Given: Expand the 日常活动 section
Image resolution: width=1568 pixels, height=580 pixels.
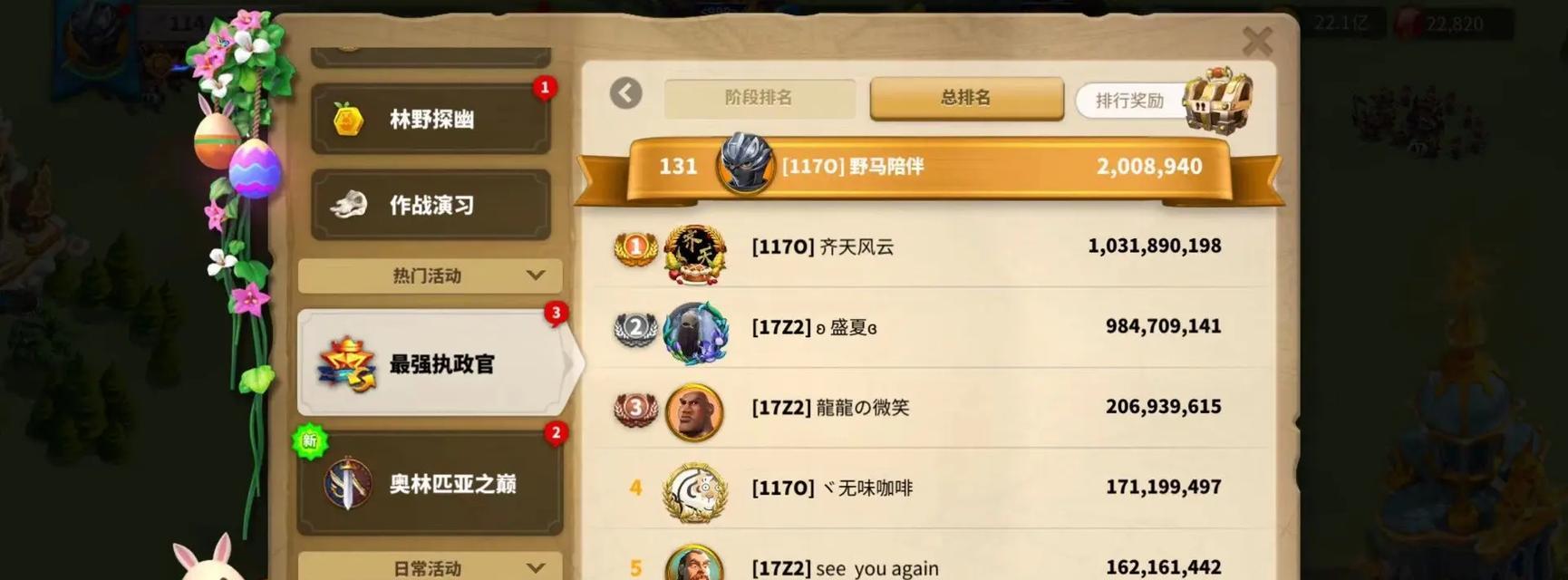Looking at the screenshot, I should pyautogui.click(x=431, y=567).
